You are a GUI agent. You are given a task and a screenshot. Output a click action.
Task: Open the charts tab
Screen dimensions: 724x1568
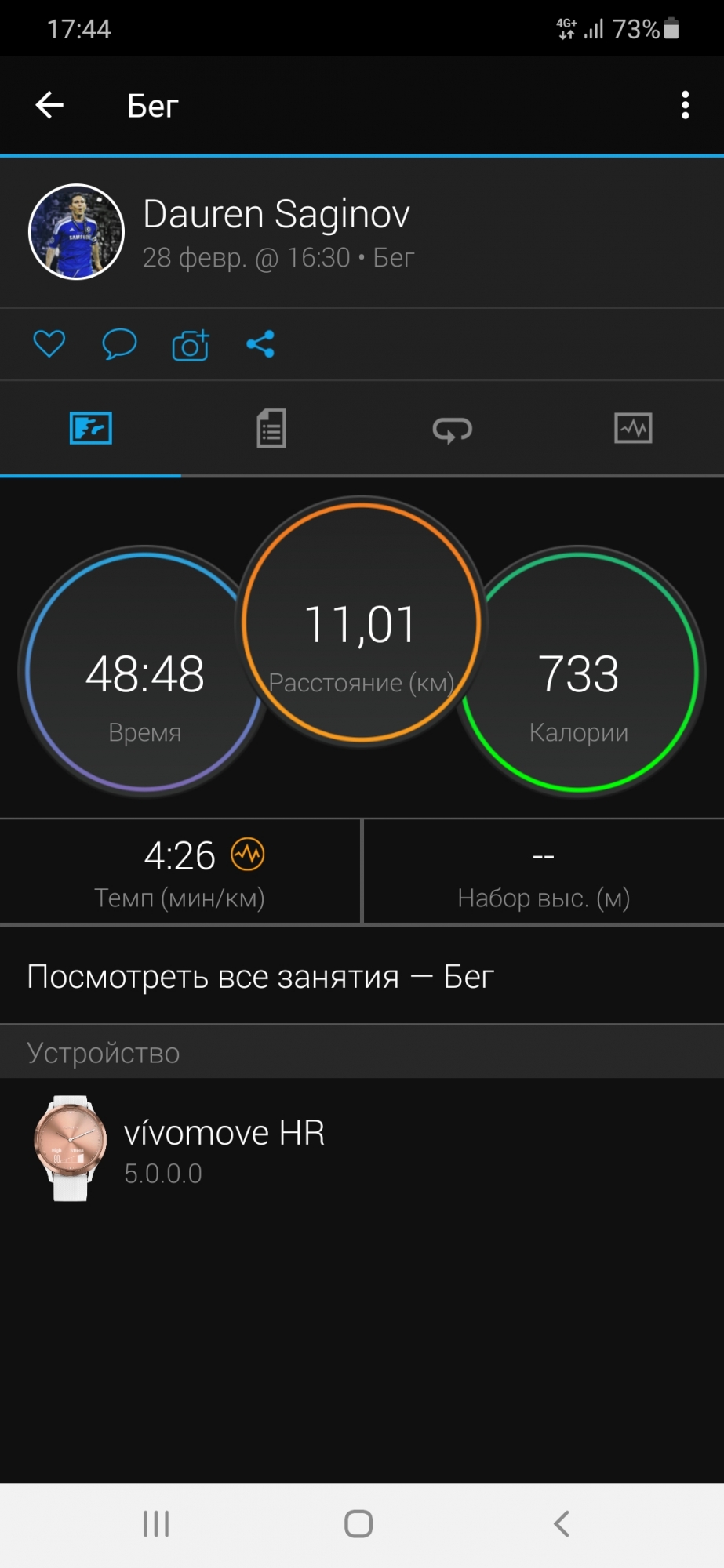pyautogui.click(x=633, y=429)
